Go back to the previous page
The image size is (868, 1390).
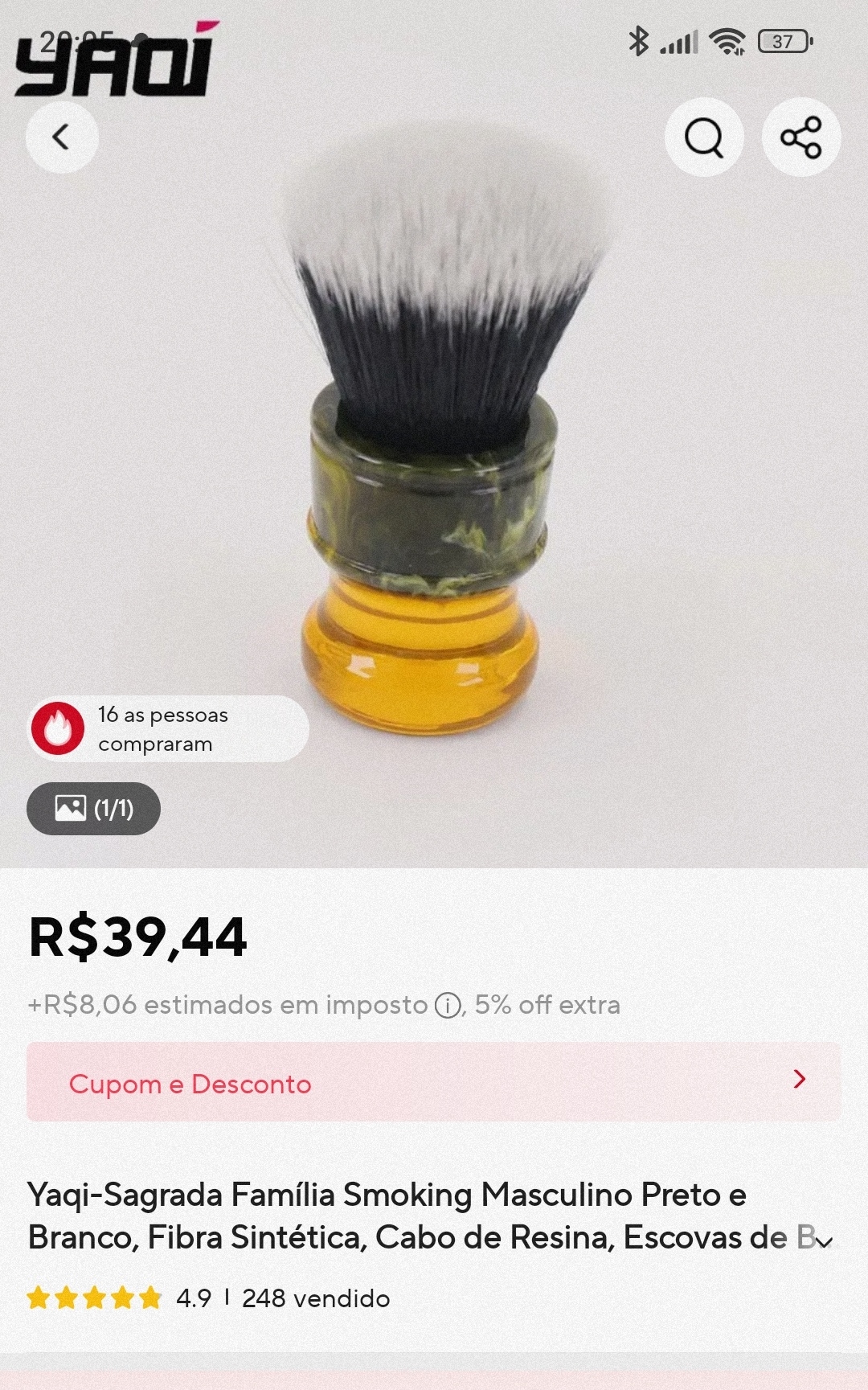pos(61,137)
